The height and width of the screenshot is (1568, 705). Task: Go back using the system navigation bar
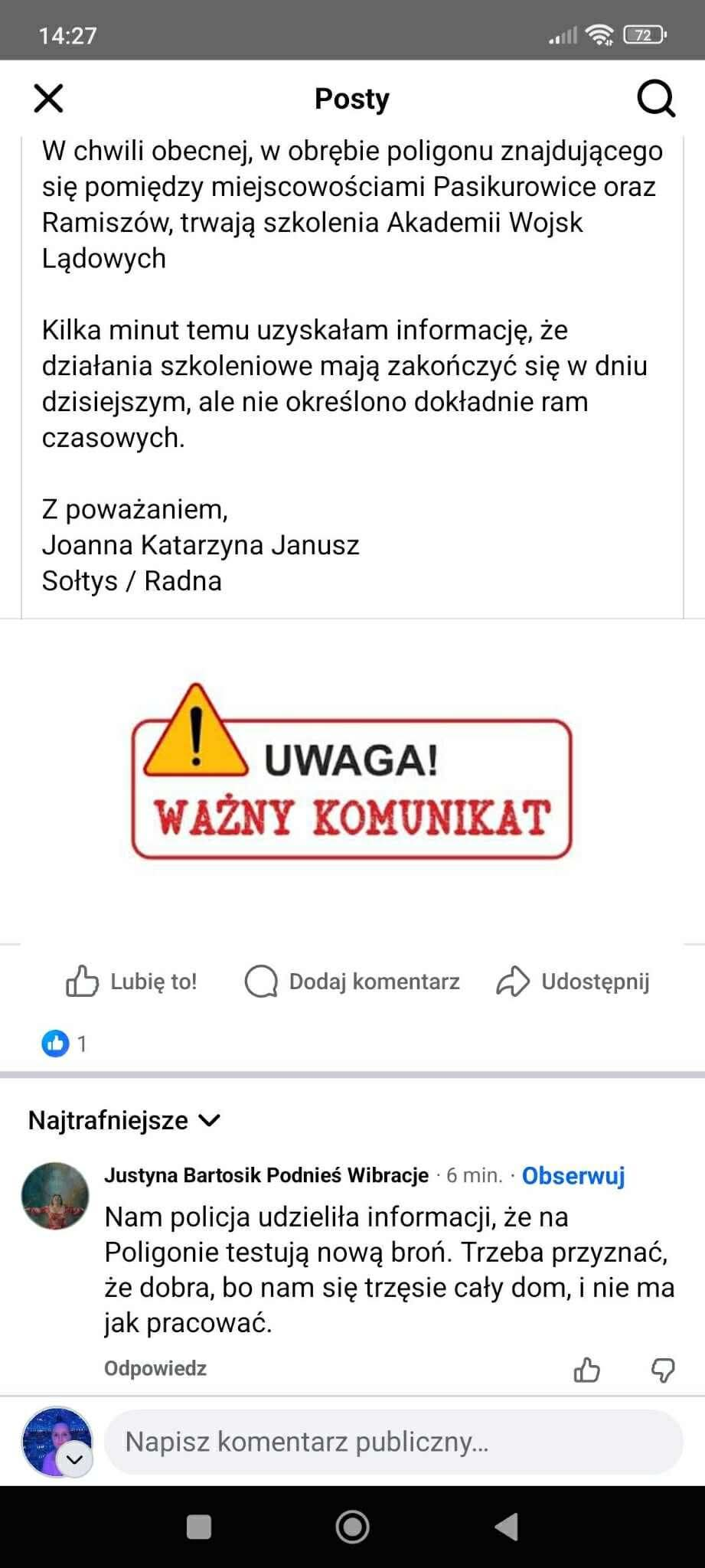pos(506,1527)
